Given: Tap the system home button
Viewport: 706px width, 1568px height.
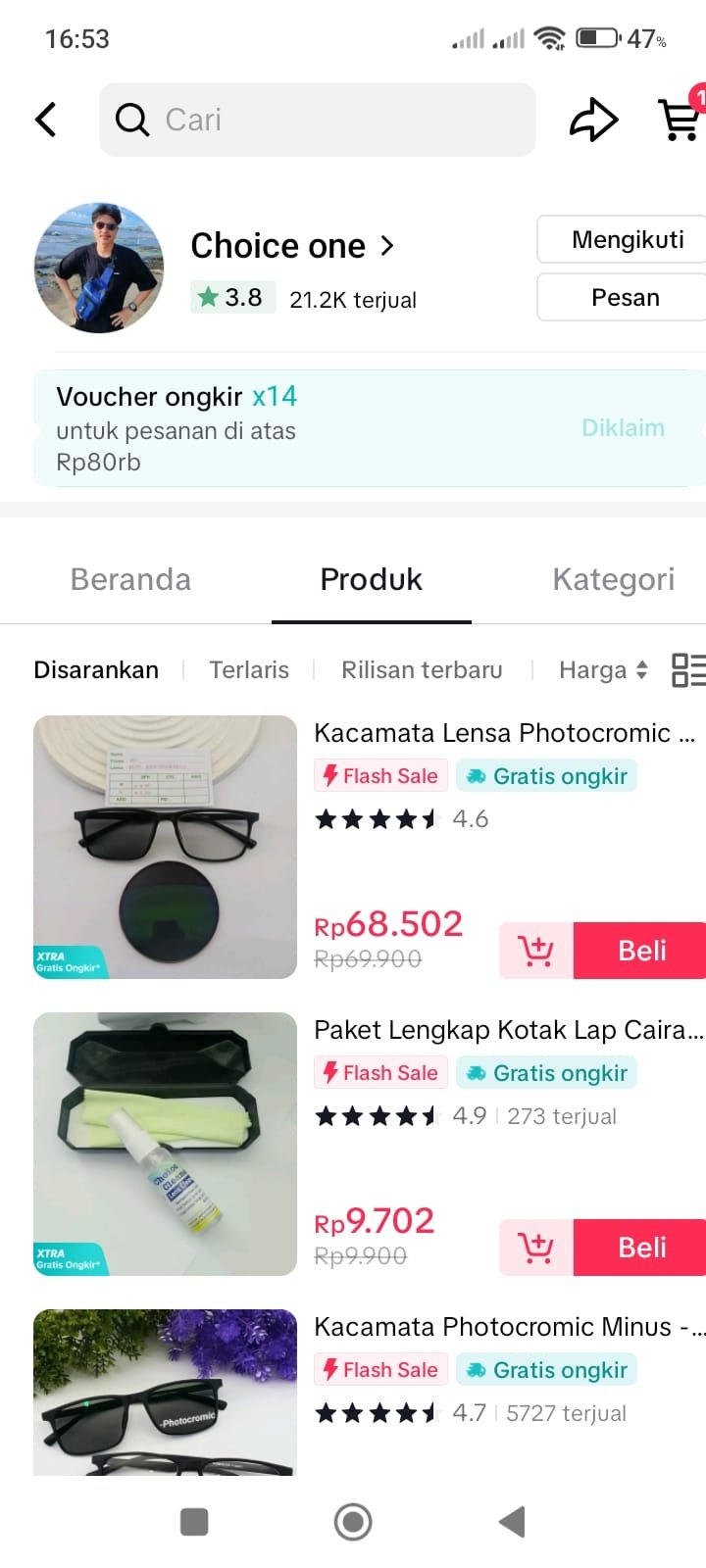Looking at the screenshot, I should pyautogui.click(x=353, y=1522).
